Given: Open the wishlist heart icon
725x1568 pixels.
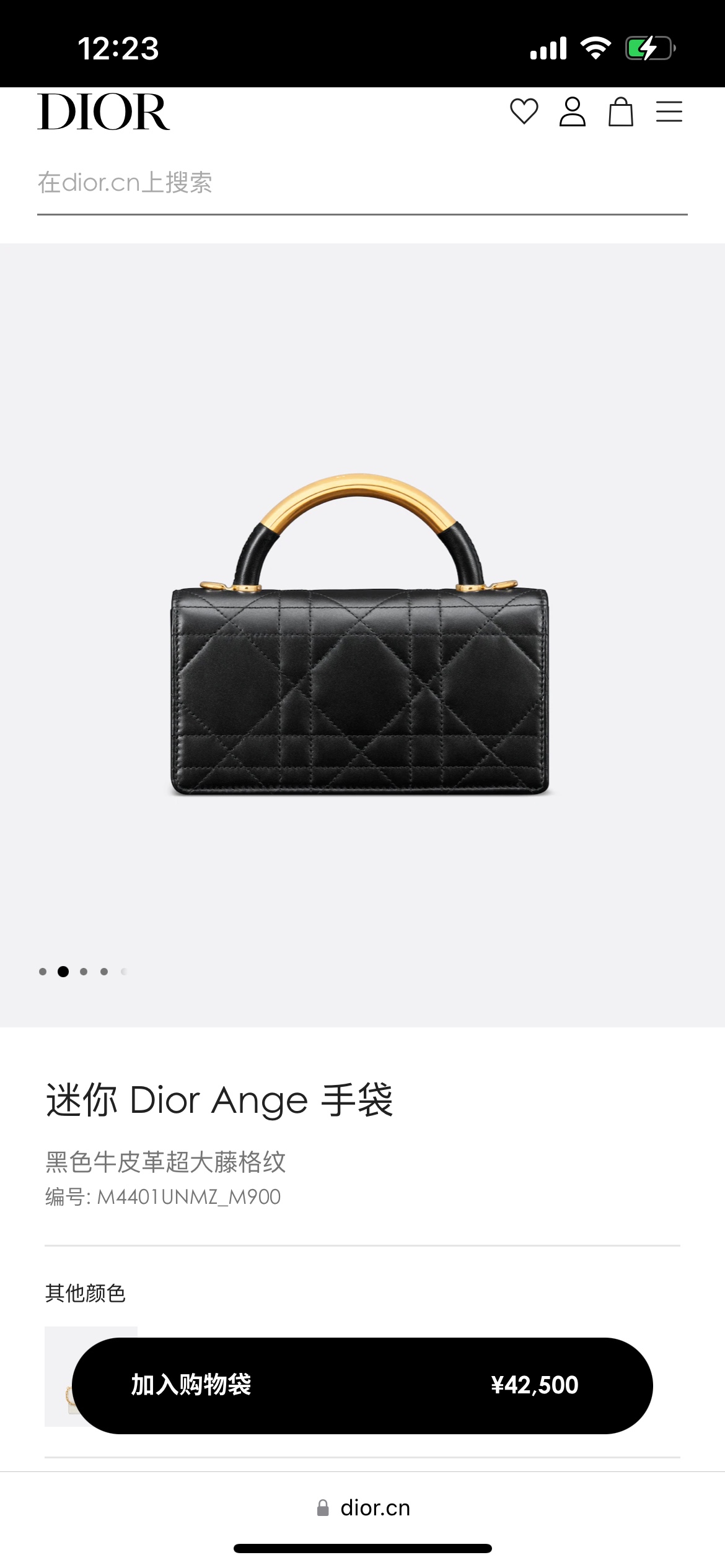Looking at the screenshot, I should 524,112.
